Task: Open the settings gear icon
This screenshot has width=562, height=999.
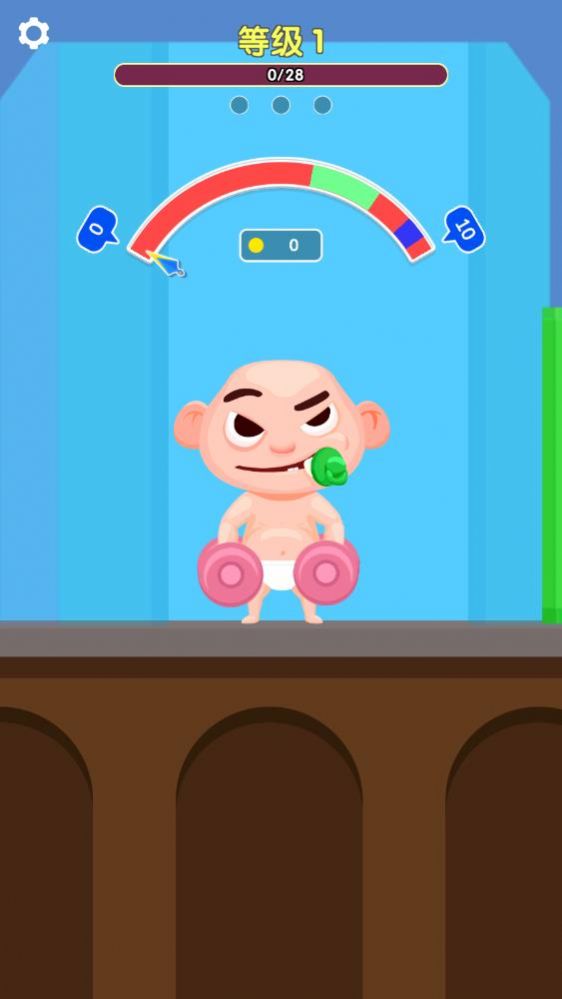Action: 34,33
